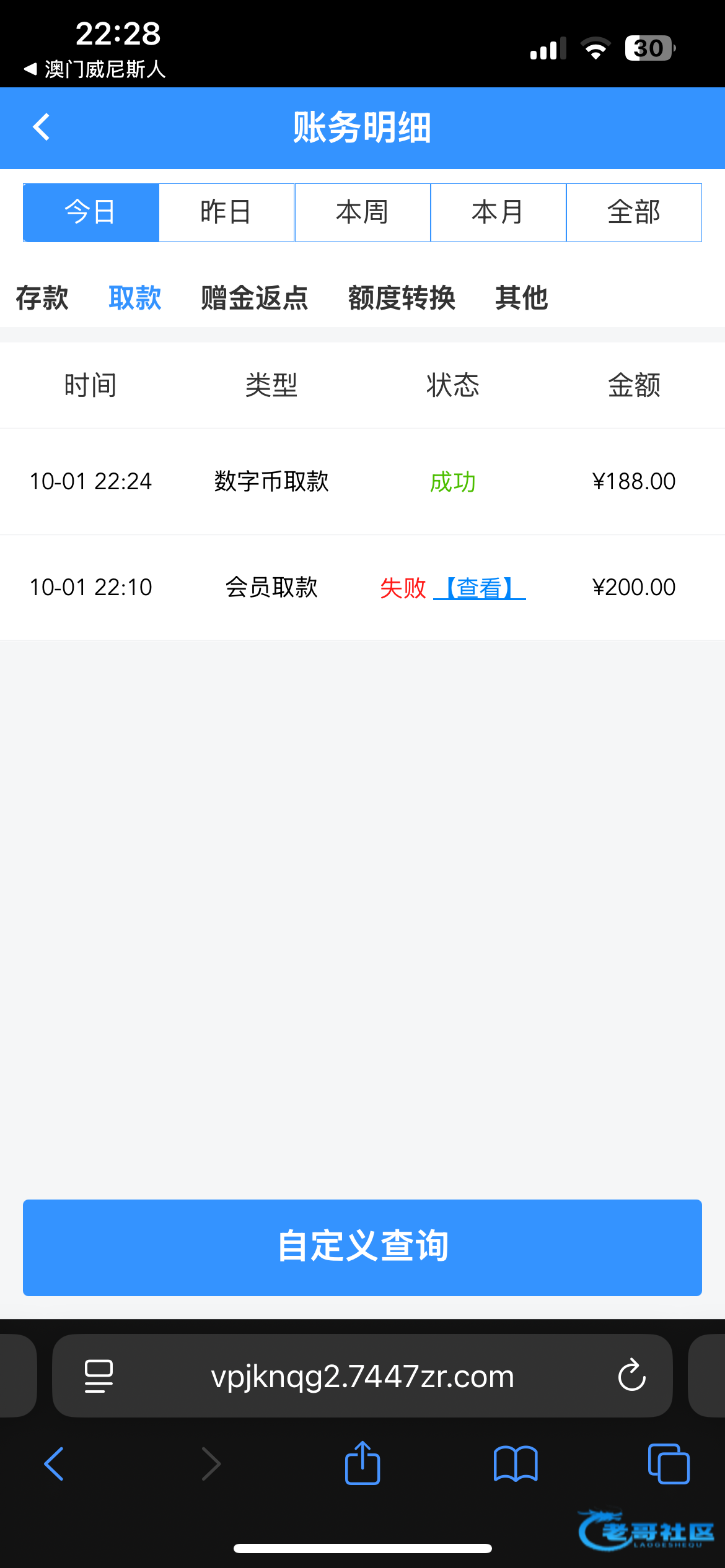
Task: Reload the page in Safari
Action: (x=631, y=1375)
